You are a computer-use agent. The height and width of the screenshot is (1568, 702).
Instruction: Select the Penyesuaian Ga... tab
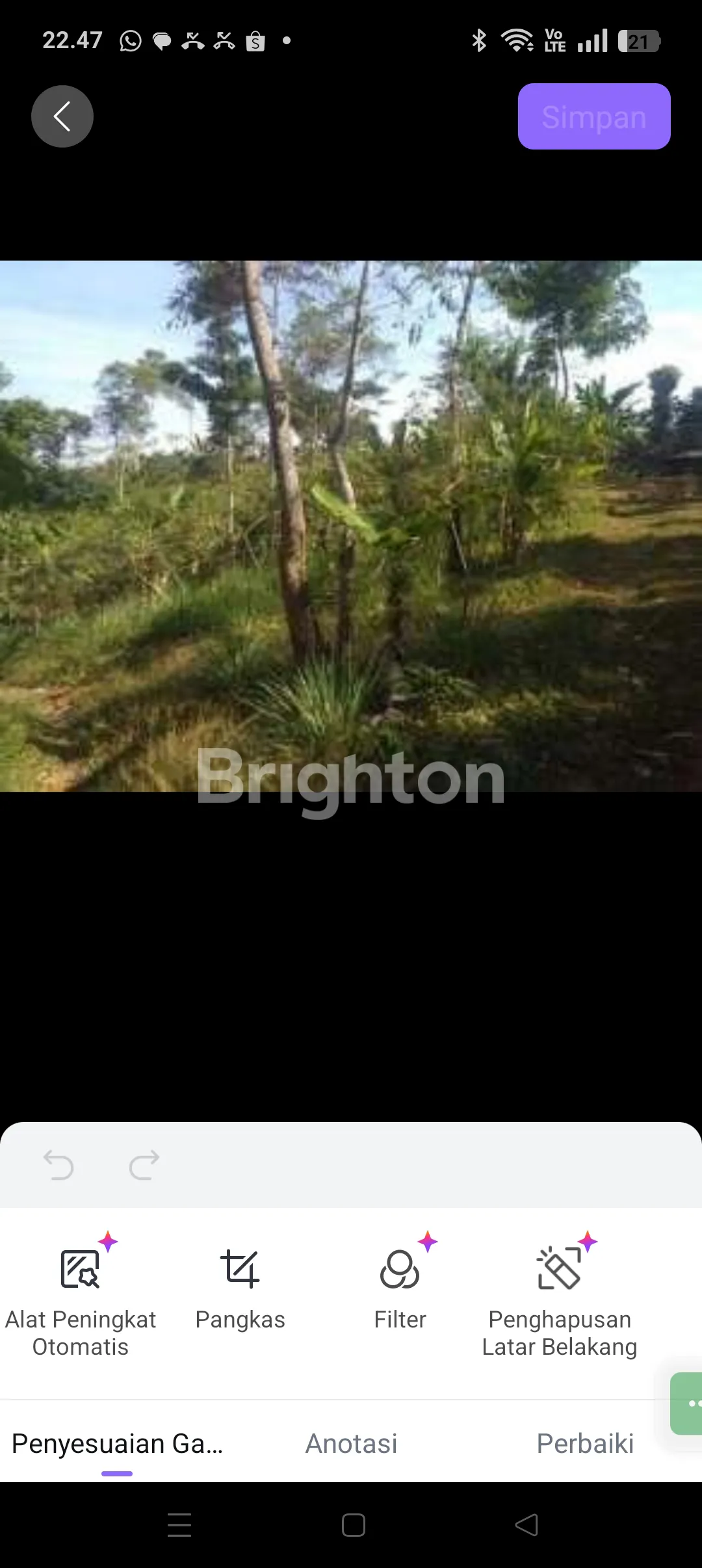pos(117,1443)
